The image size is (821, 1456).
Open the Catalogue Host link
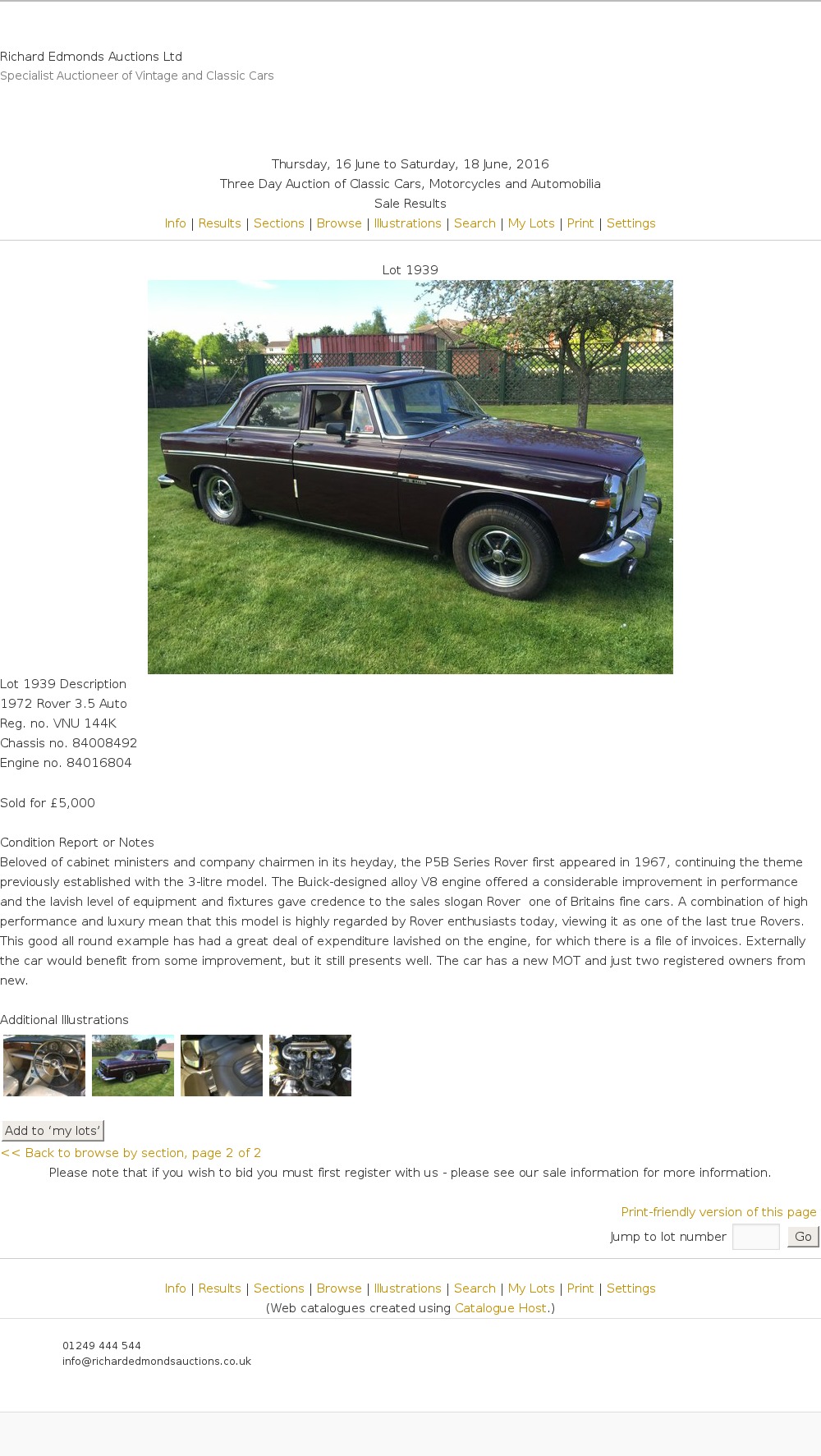[x=500, y=1308]
